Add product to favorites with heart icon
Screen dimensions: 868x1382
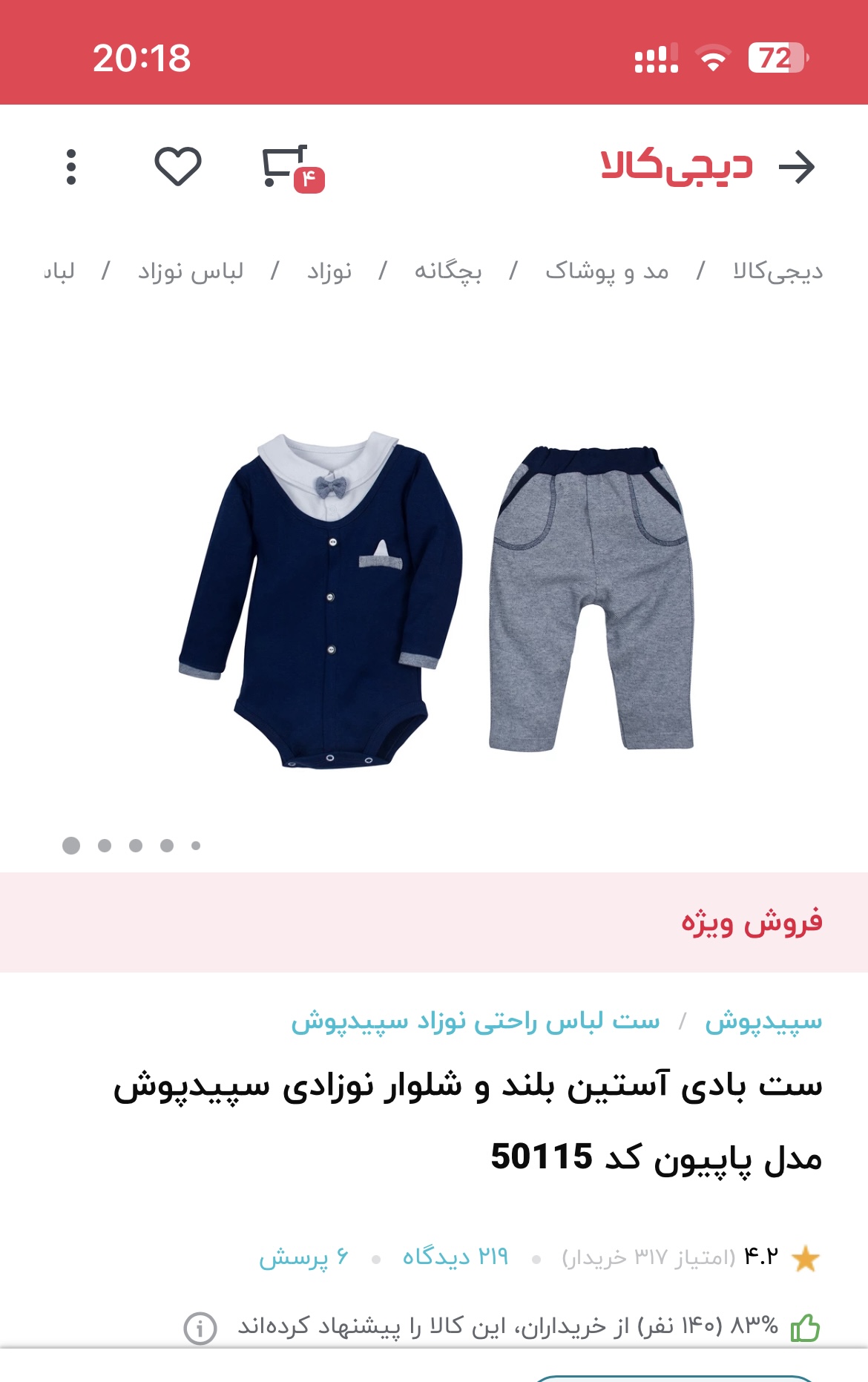(178, 166)
